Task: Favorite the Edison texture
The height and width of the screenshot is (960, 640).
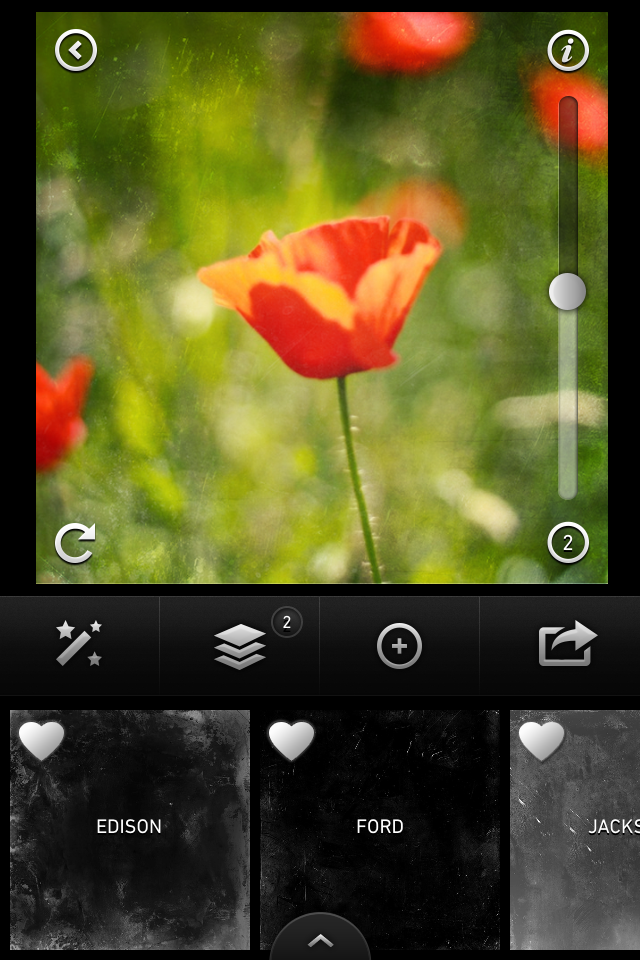Action: (42, 741)
